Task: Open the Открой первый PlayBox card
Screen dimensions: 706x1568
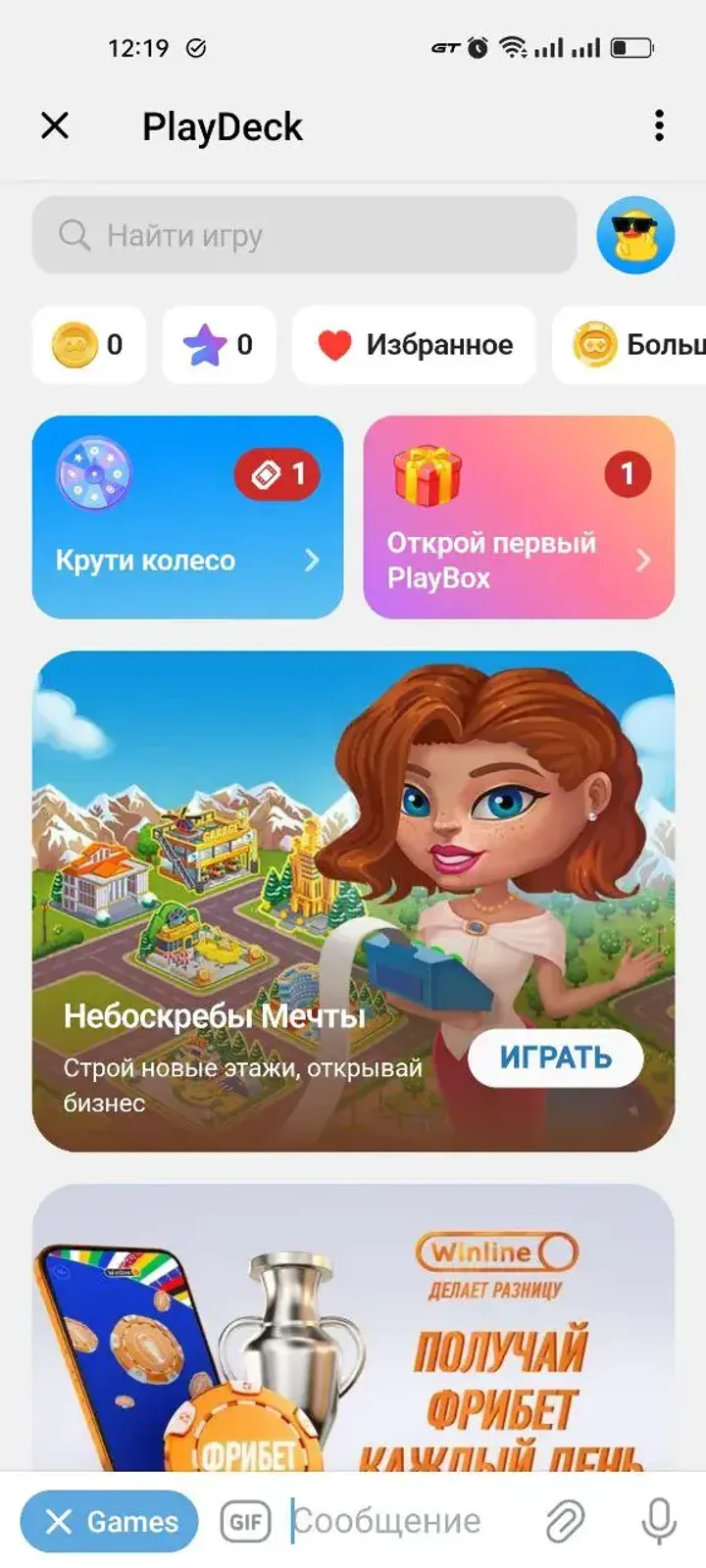Action: pos(519,517)
